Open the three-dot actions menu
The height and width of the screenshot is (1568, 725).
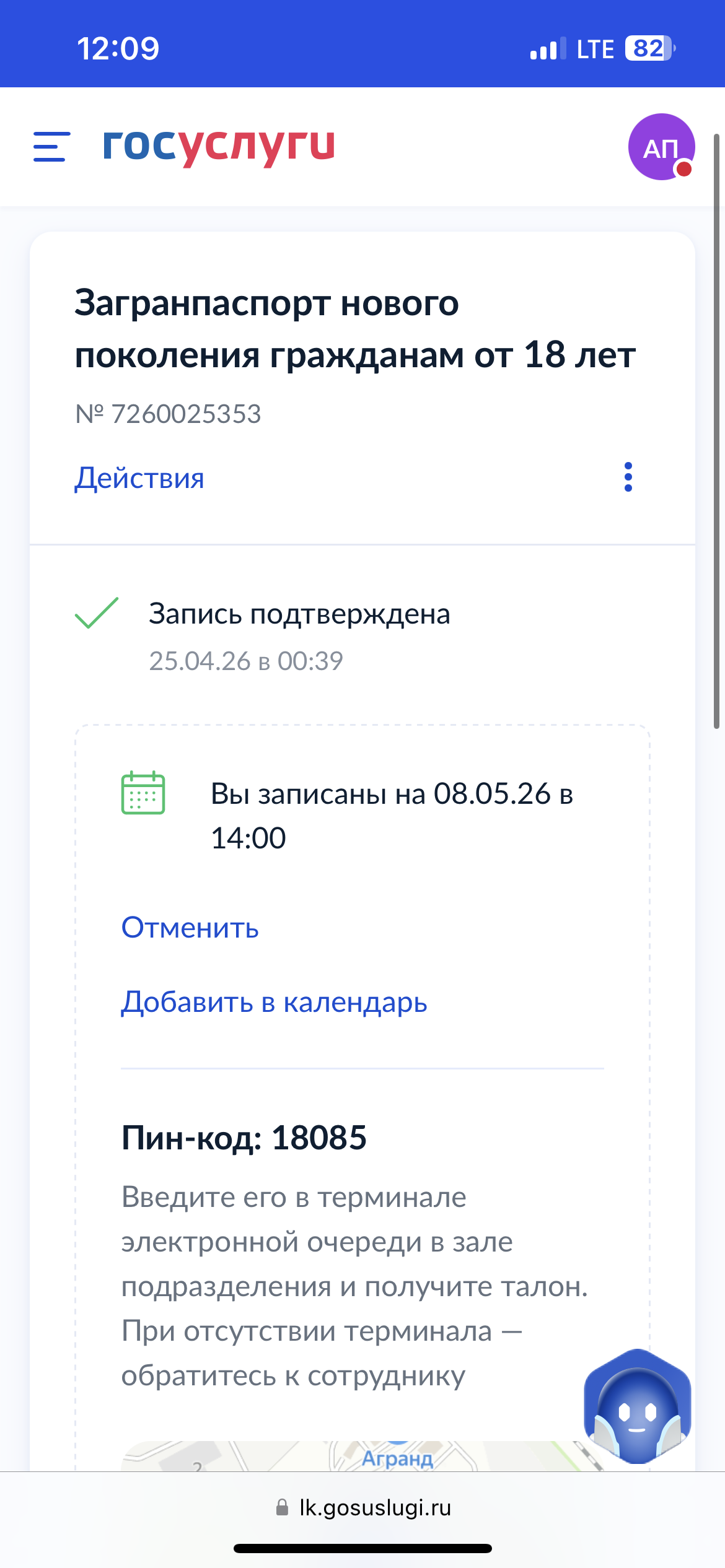click(x=628, y=477)
